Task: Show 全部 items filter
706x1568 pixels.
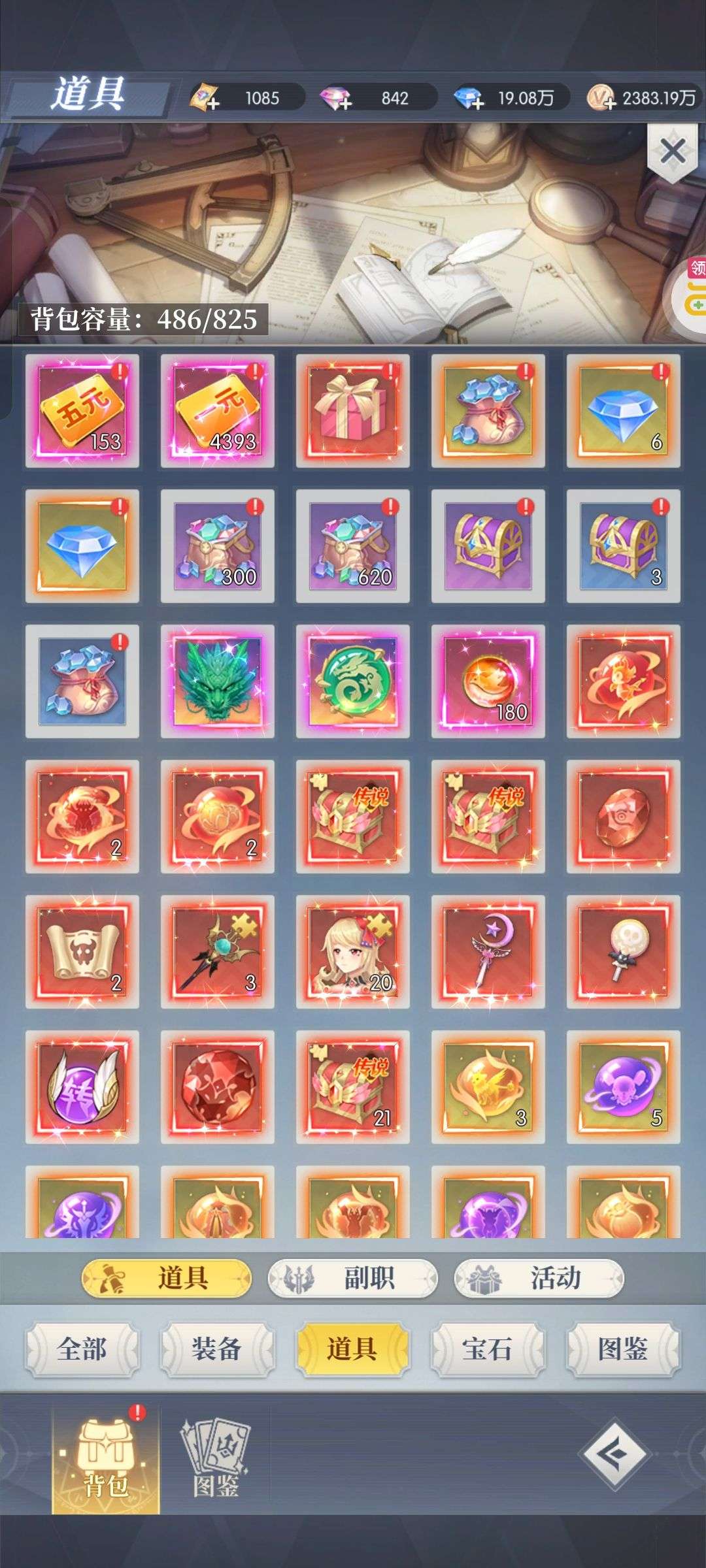Action: pyautogui.click(x=82, y=1349)
